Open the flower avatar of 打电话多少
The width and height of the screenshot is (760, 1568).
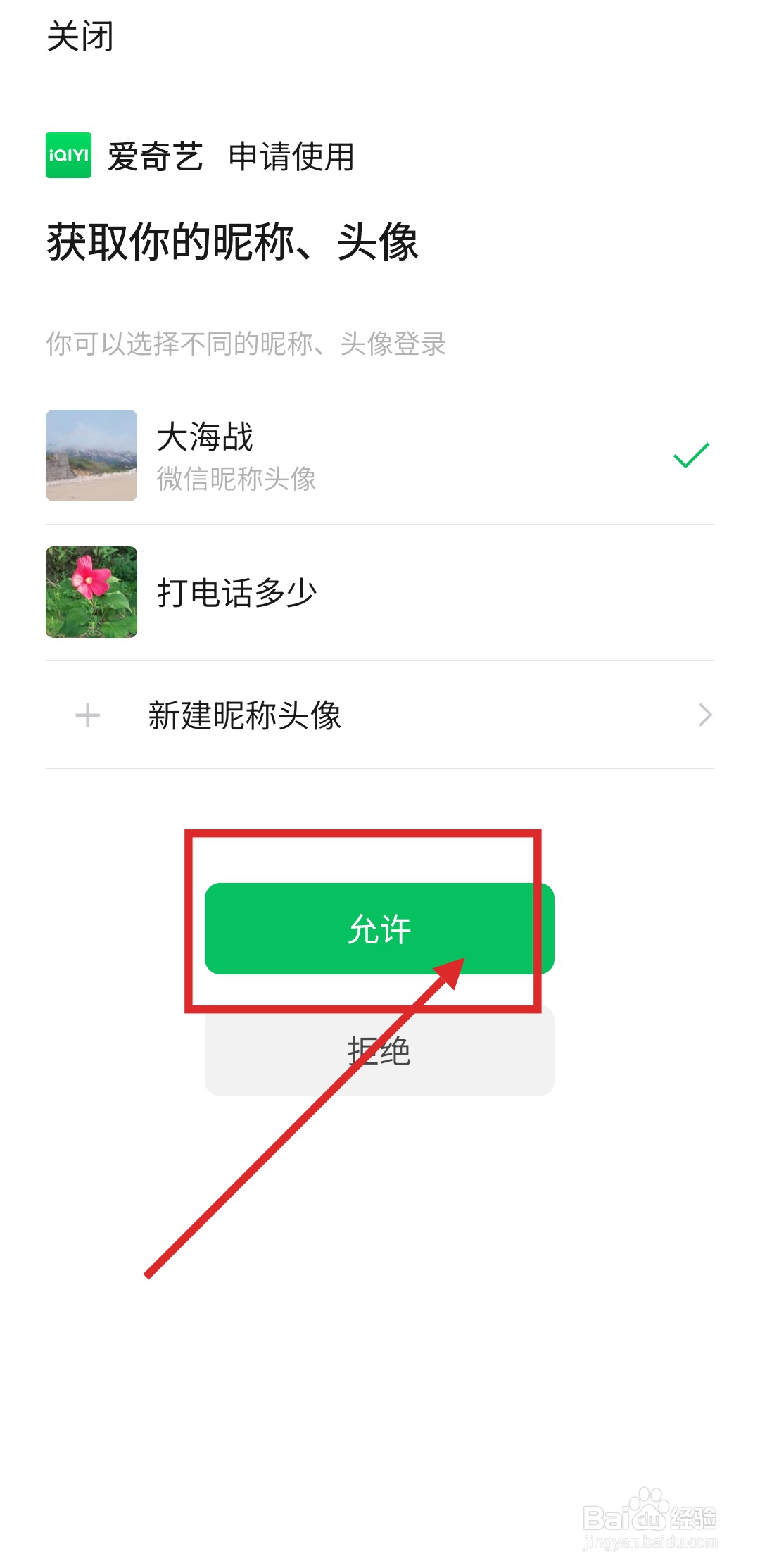(91, 592)
